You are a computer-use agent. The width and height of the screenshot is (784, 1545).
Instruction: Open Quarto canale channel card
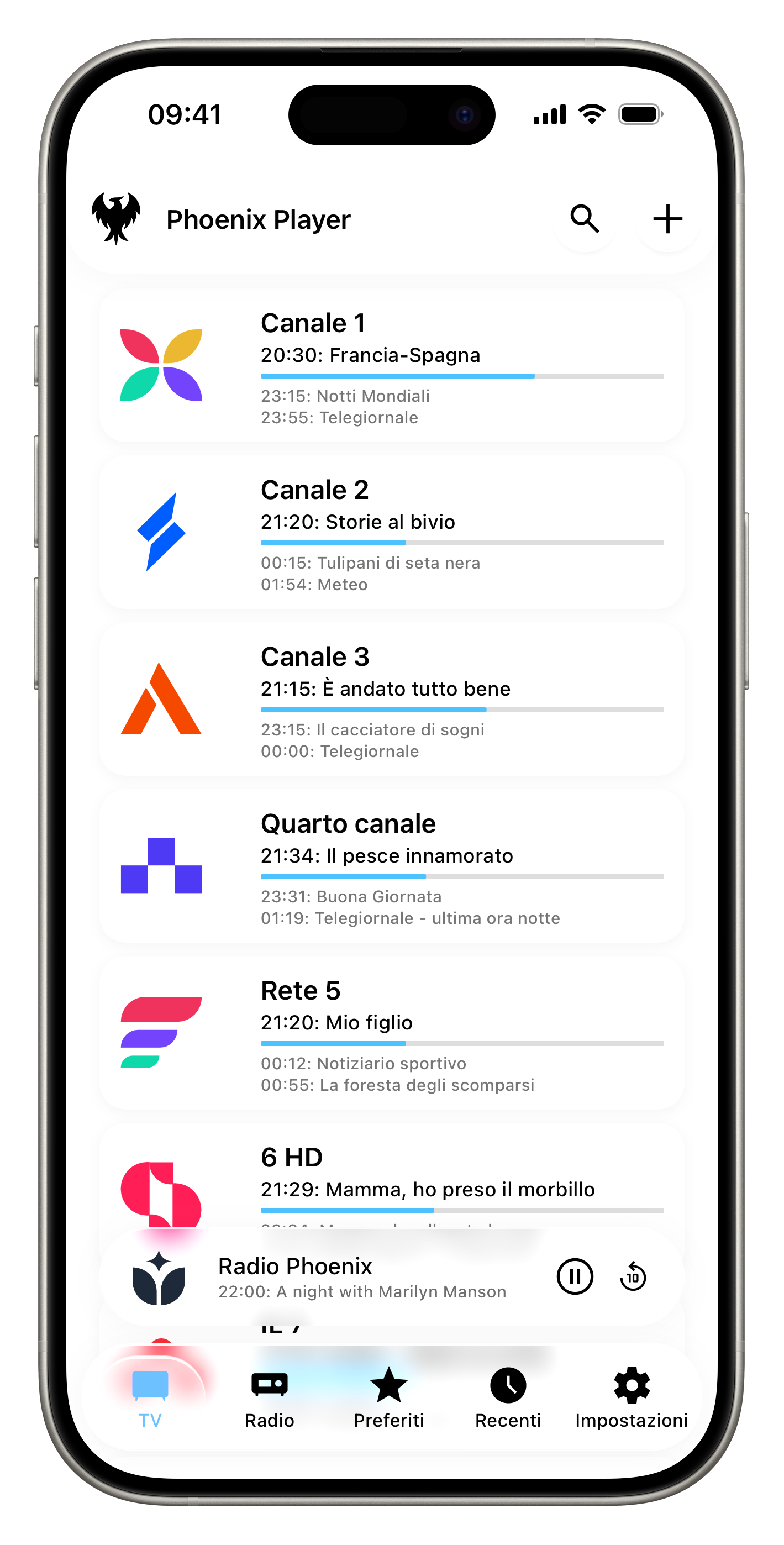[392, 866]
